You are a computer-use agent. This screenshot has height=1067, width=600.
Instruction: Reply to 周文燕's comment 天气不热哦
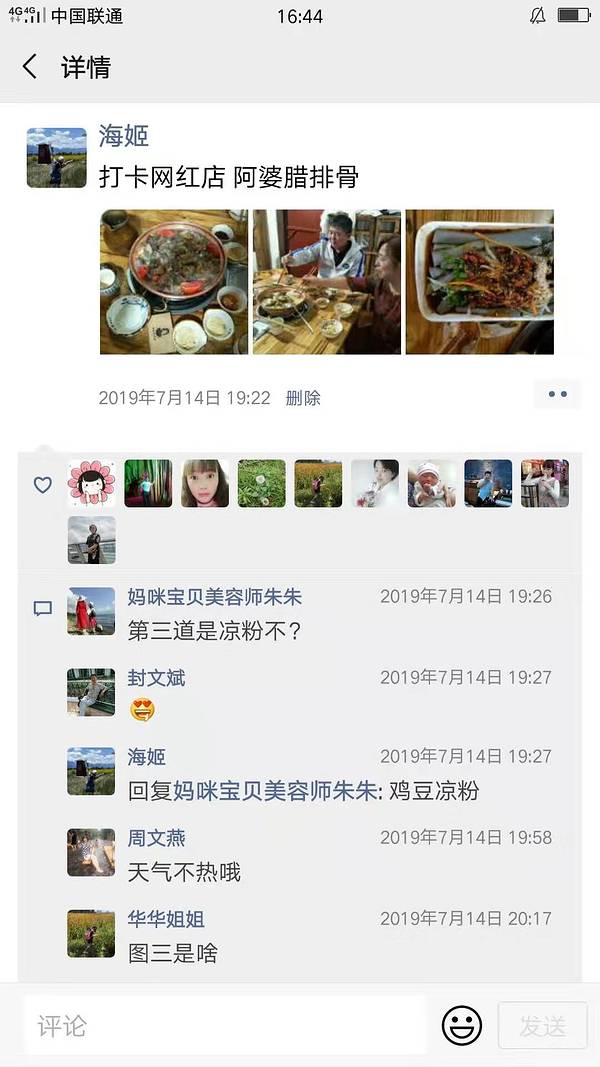coord(185,872)
